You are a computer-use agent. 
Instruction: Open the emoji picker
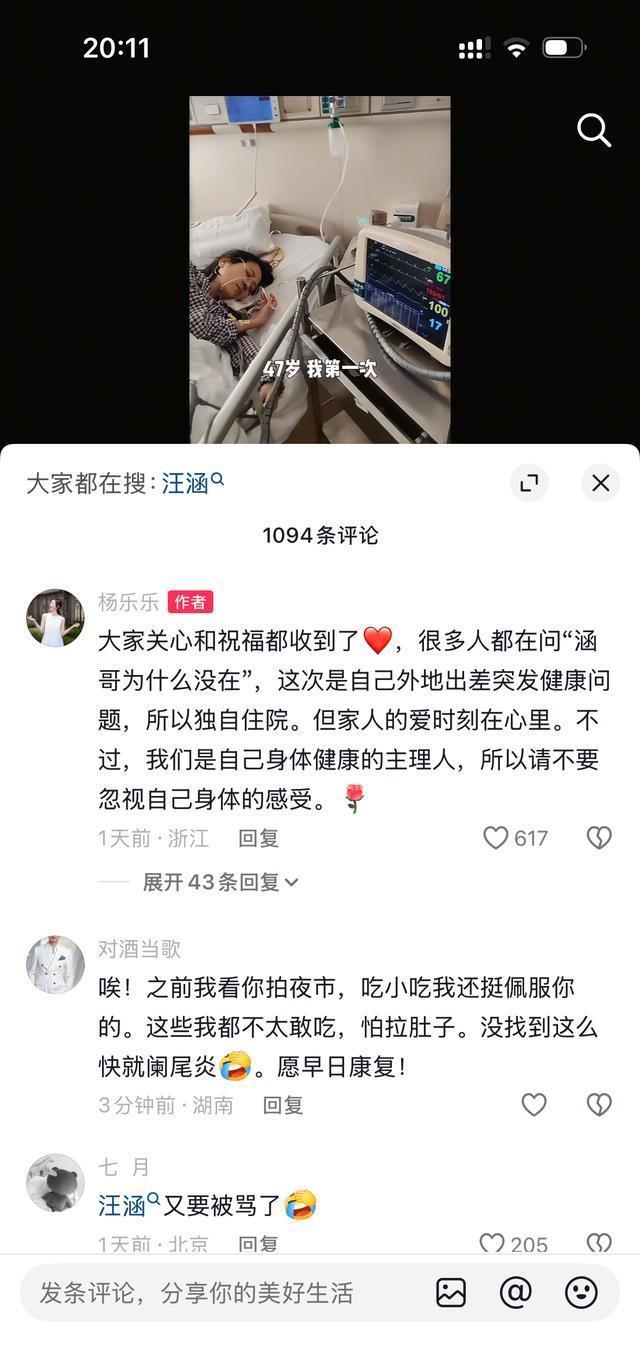pos(581,1293)
